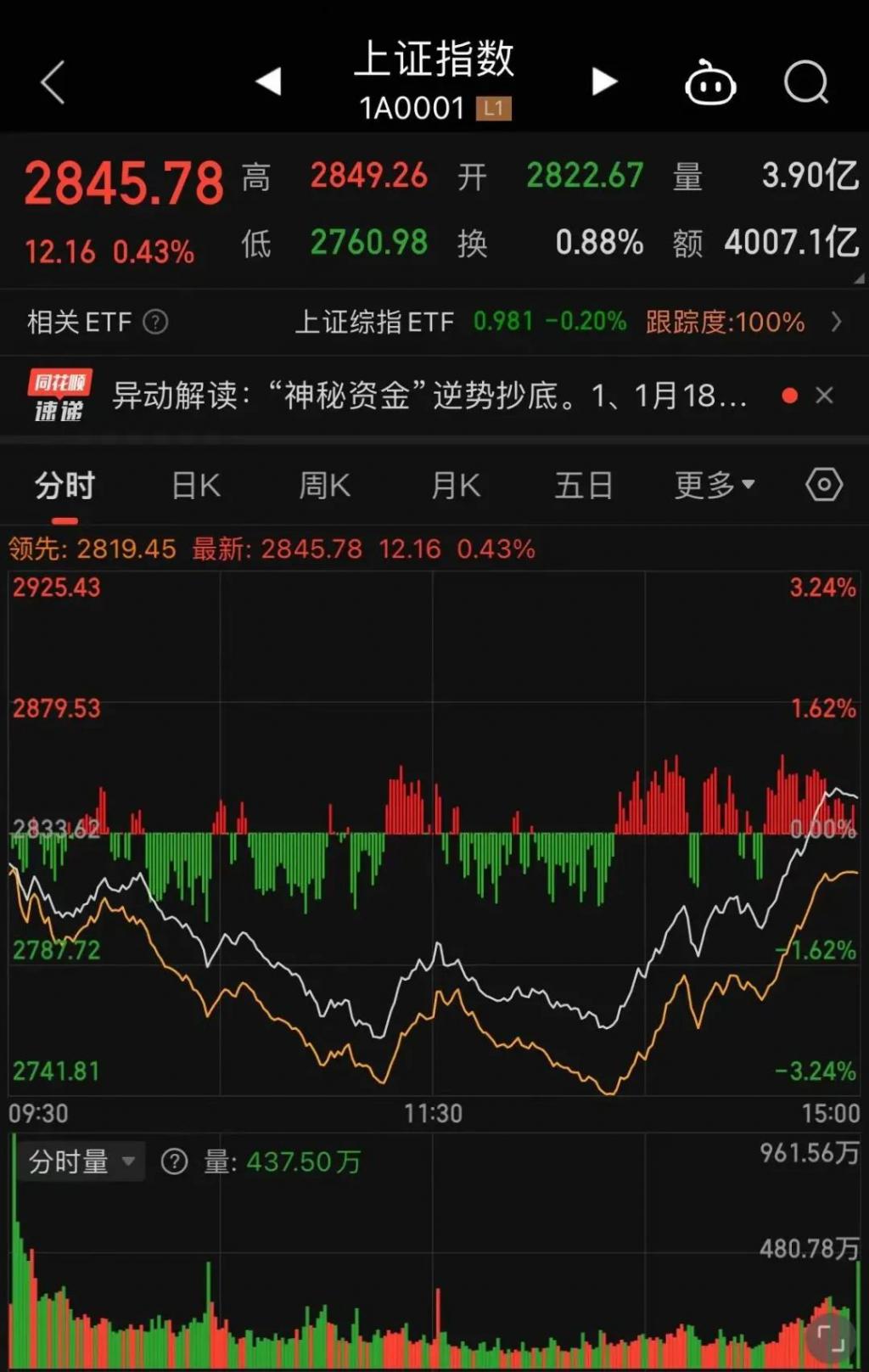869x1372 pixels.
Task: Switch to the 月K chart tab
Action: 456,486
